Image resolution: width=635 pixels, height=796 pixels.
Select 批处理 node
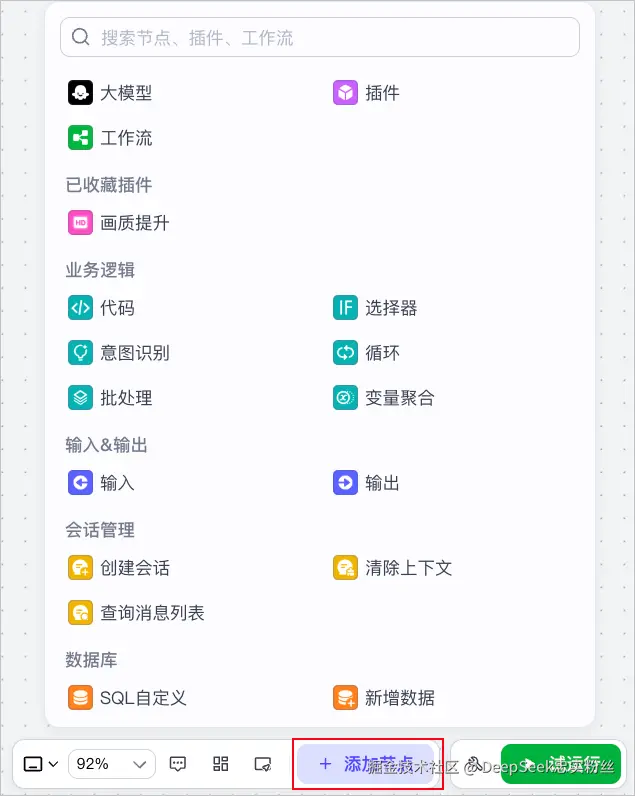point(110,398)
